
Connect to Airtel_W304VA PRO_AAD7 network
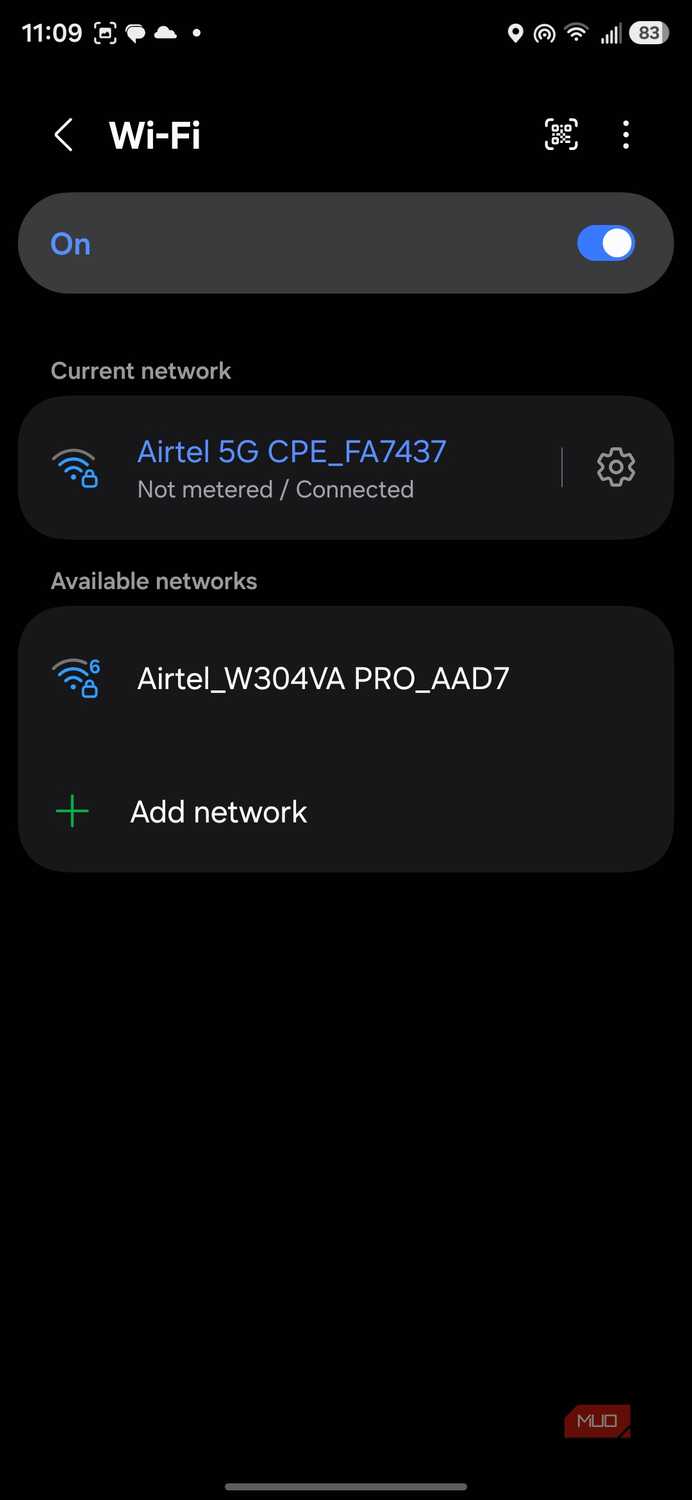tap(345, 679)
